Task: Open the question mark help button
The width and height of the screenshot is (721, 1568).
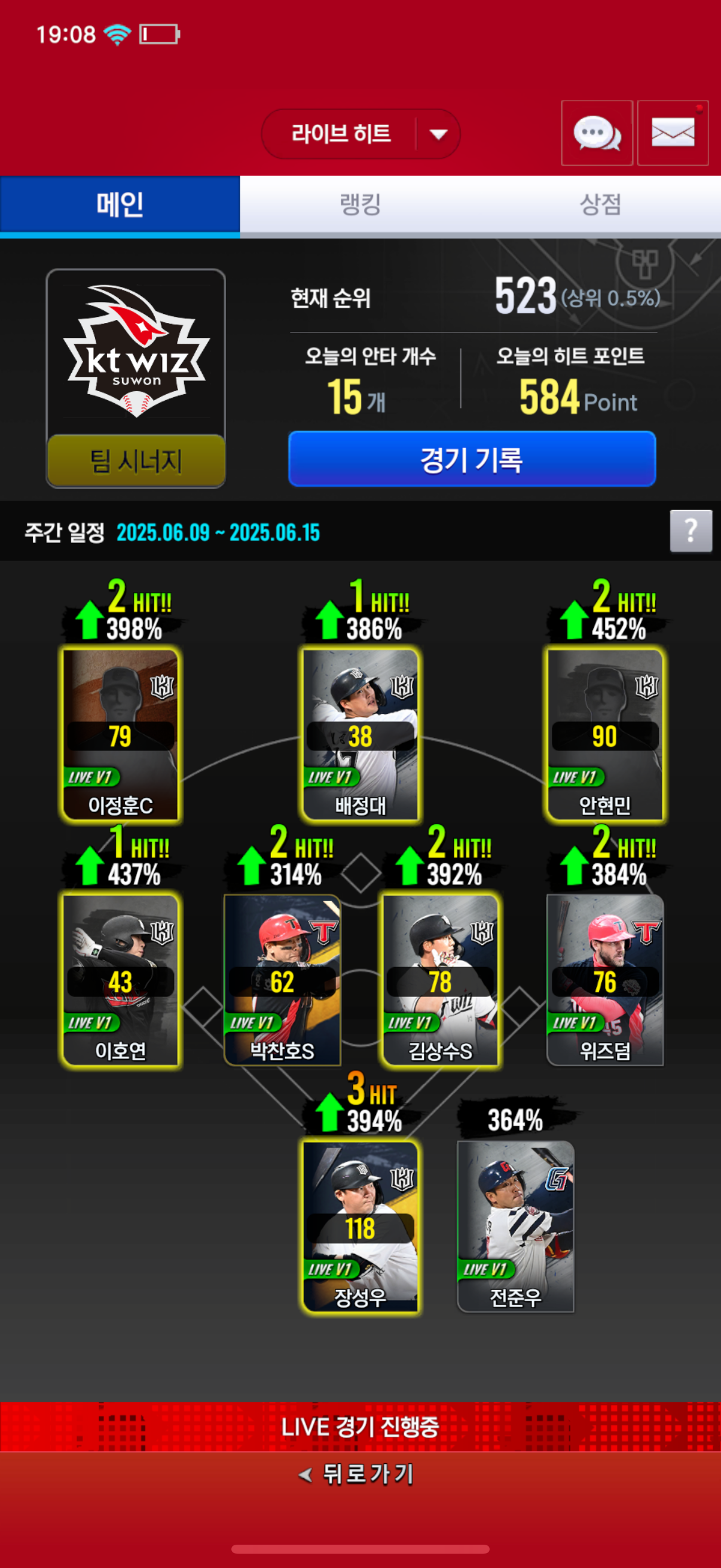Action: point(691,531)
